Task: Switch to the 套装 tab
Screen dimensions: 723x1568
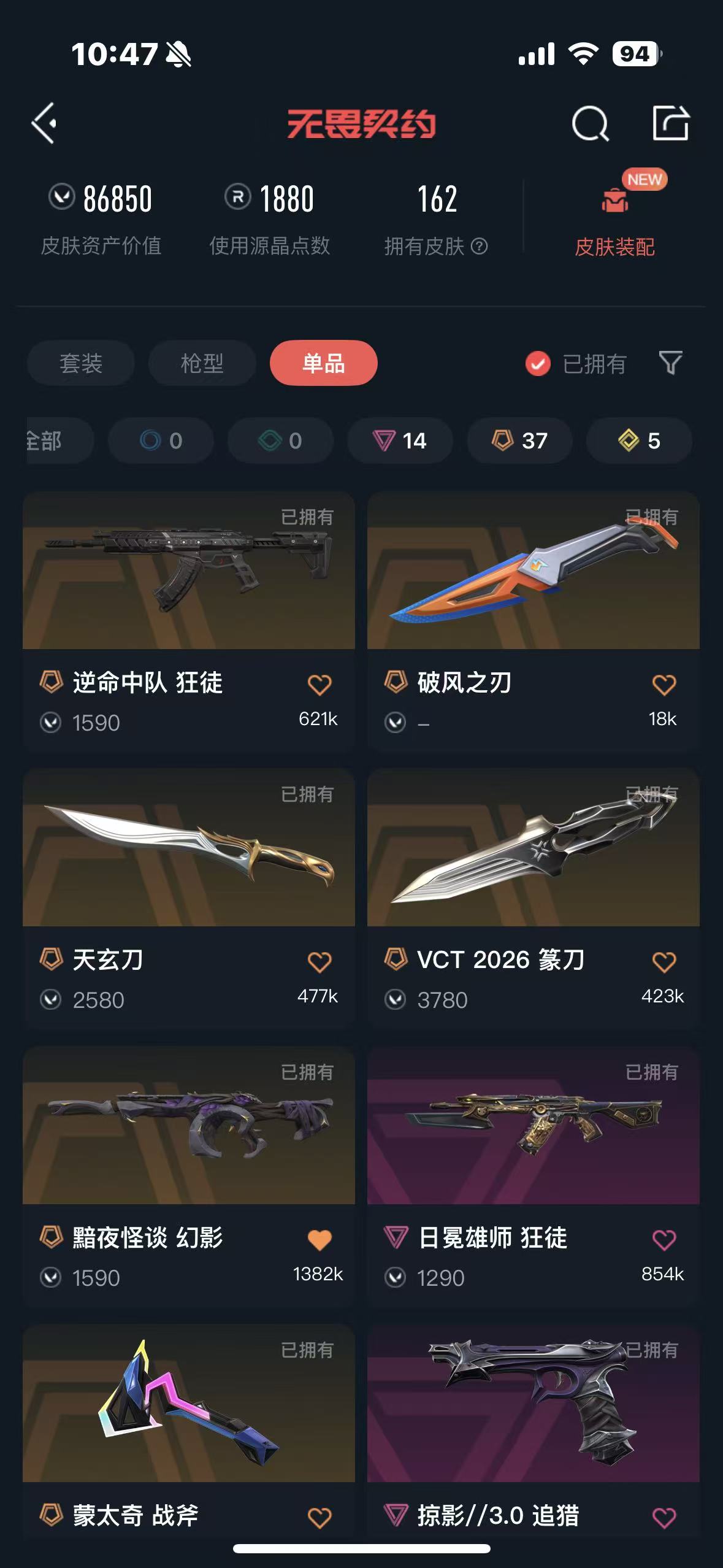Action: (x=80, y=363)
